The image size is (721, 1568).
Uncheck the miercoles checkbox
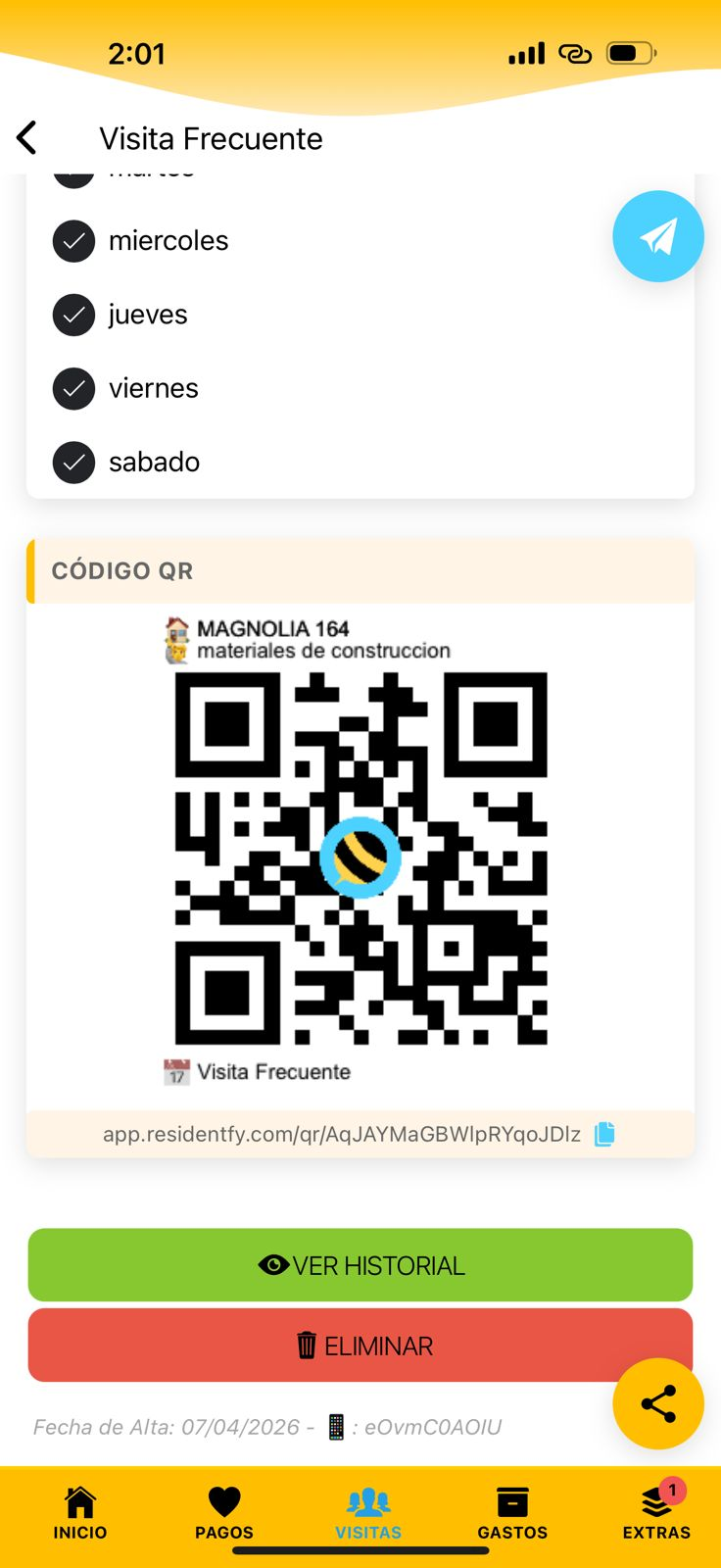[73, 241]
